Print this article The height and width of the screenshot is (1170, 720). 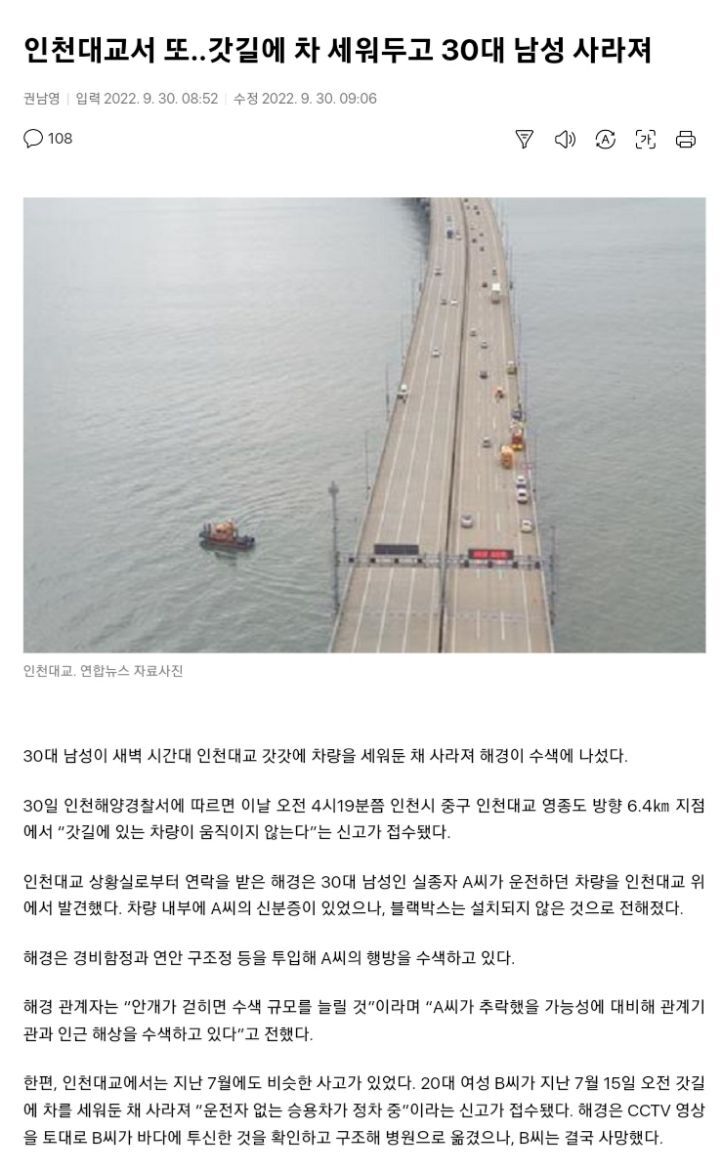(x=686, y=139)
